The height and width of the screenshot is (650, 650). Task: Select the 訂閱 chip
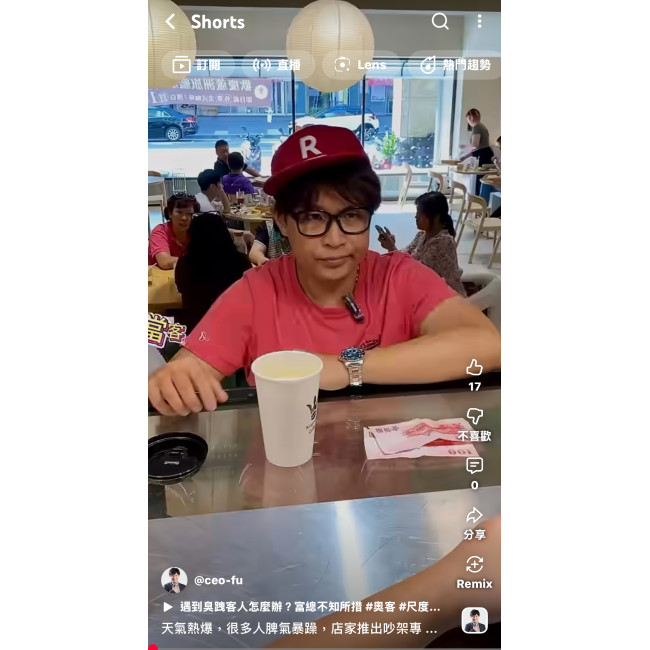click(x=197, y=65)
